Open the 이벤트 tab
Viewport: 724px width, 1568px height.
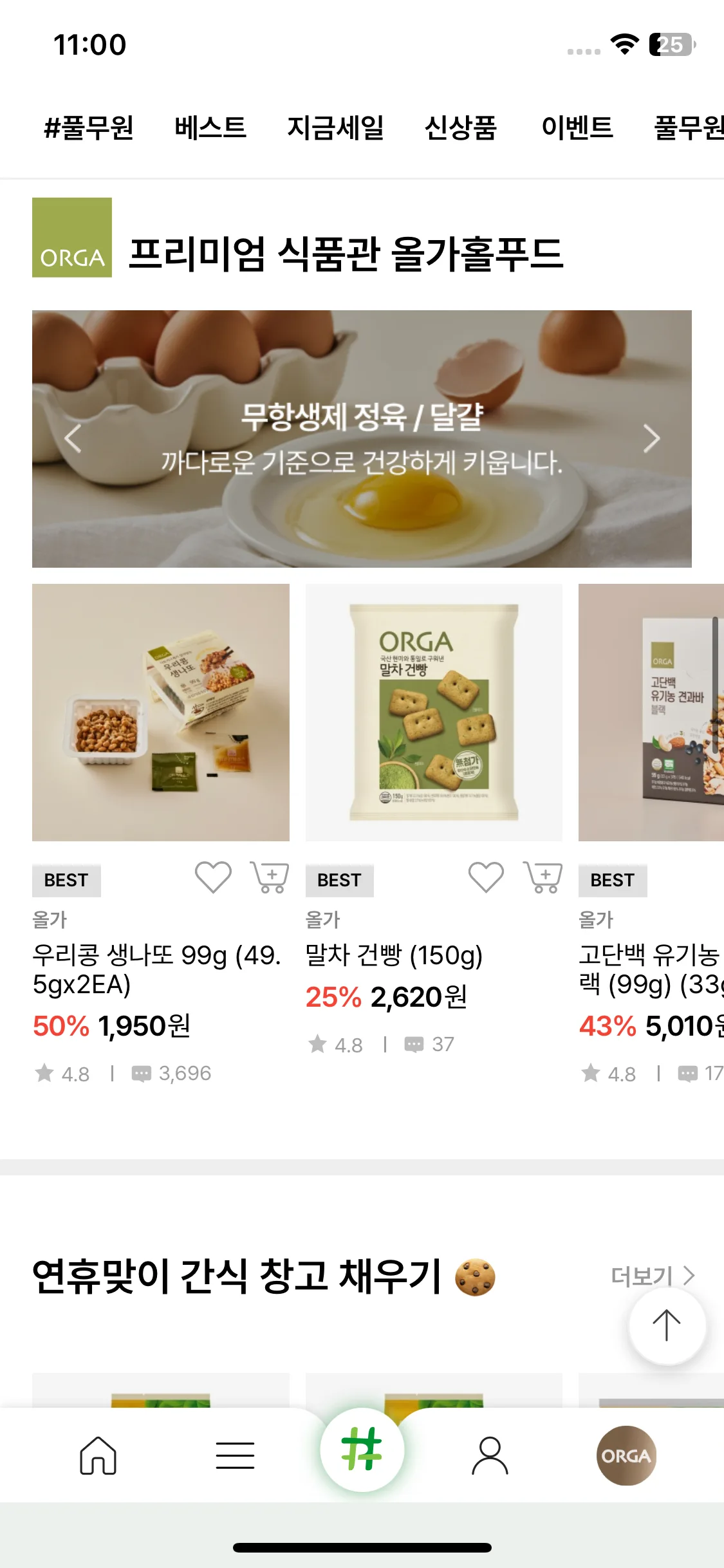coord(577,127)
